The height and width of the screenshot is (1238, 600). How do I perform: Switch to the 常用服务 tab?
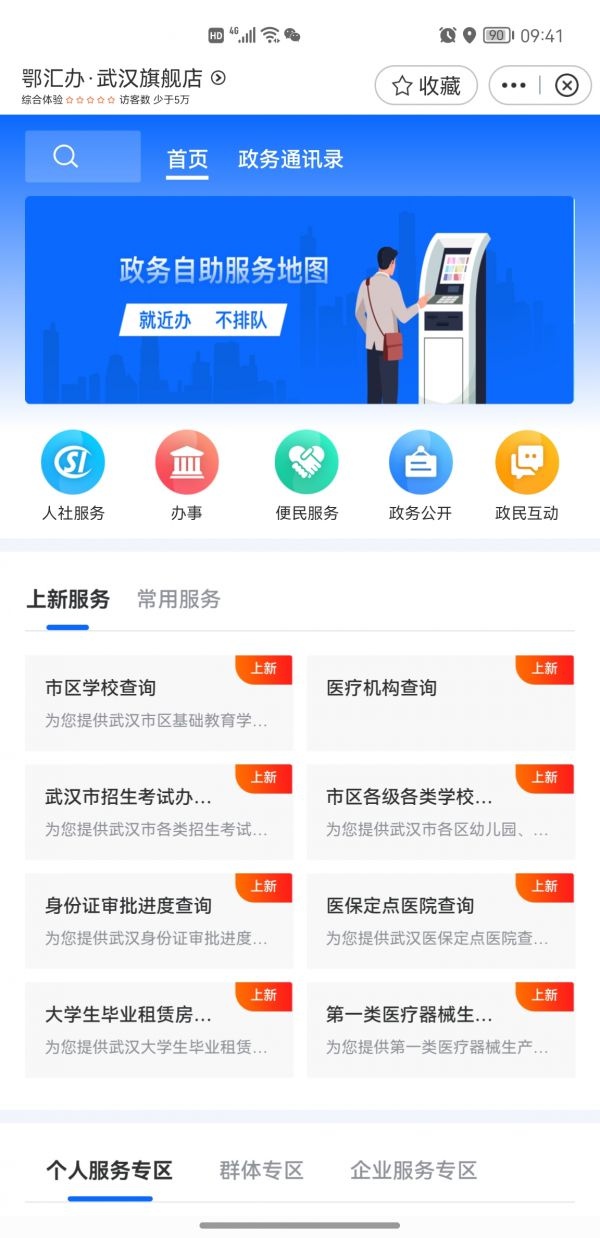tap(178, 599)
